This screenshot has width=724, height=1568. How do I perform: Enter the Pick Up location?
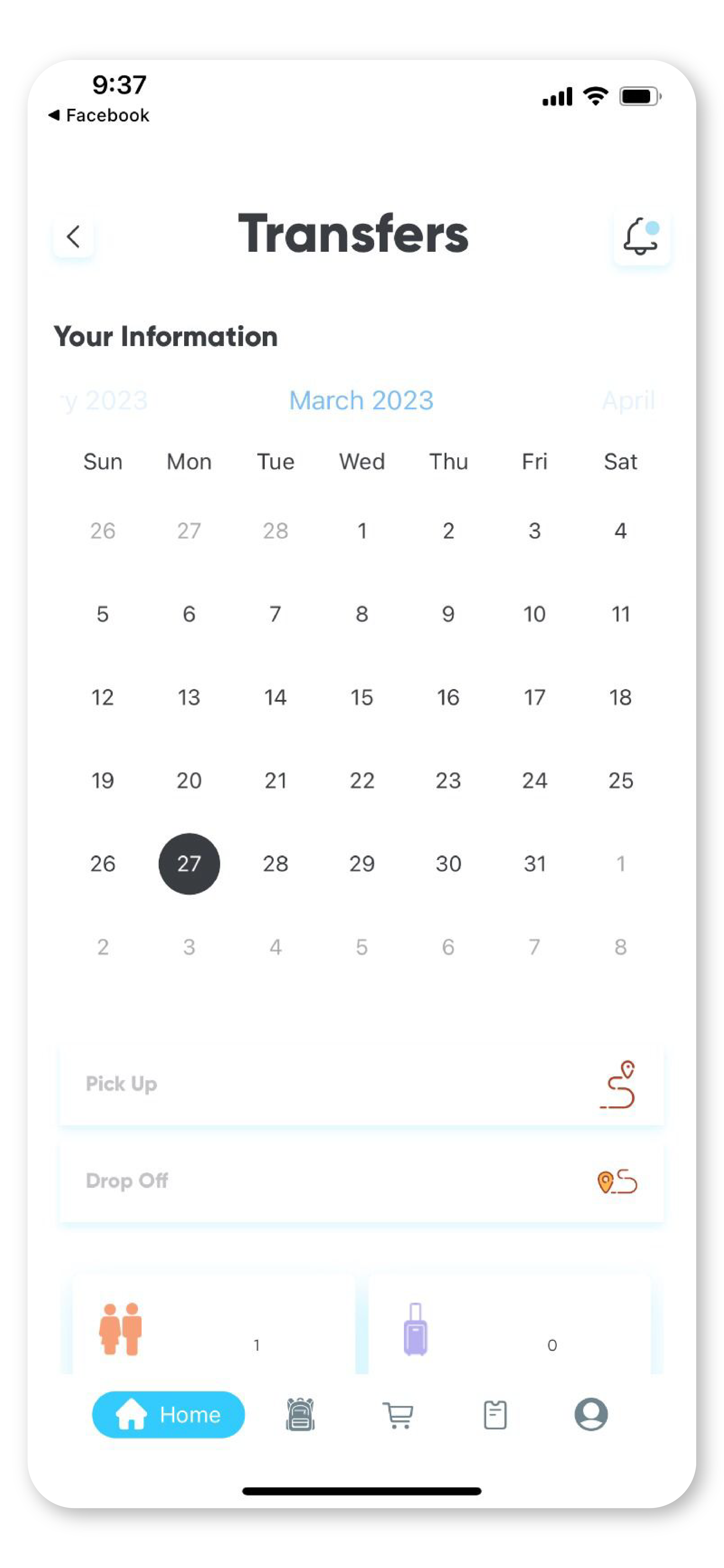[x=361, y=1084]
